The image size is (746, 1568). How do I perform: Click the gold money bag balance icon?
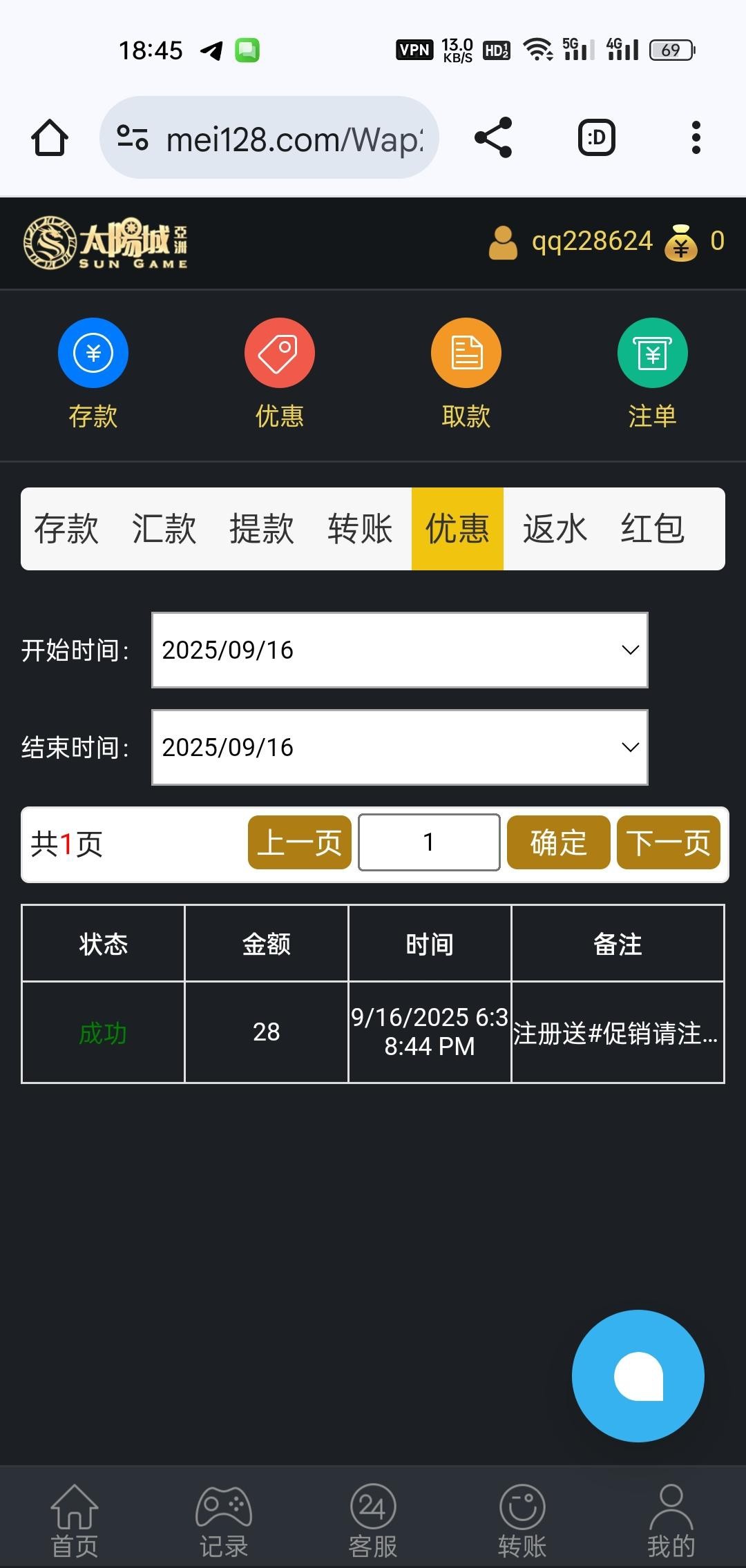click(681, 243)
